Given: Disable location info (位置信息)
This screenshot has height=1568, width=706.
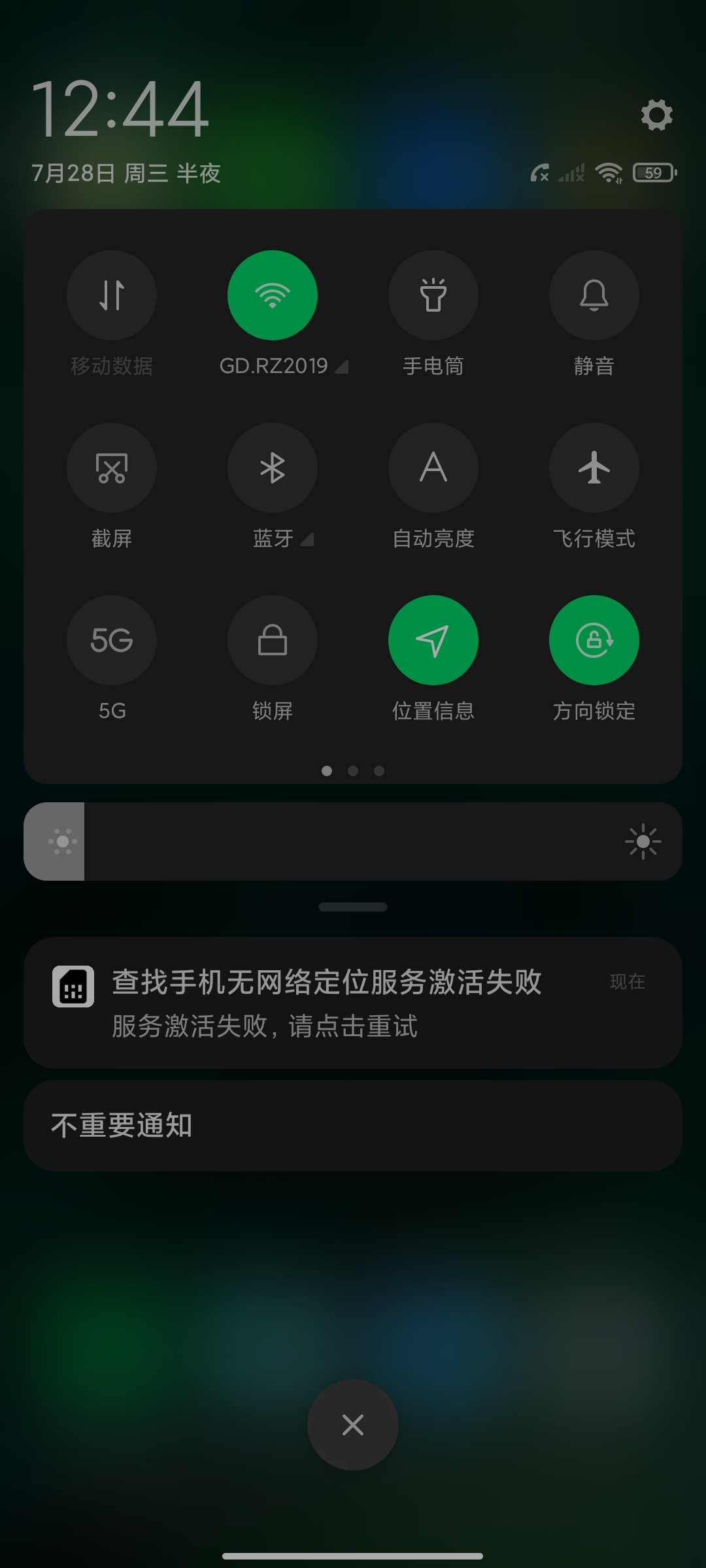Looking at the screenshot, I should (433, 640).
